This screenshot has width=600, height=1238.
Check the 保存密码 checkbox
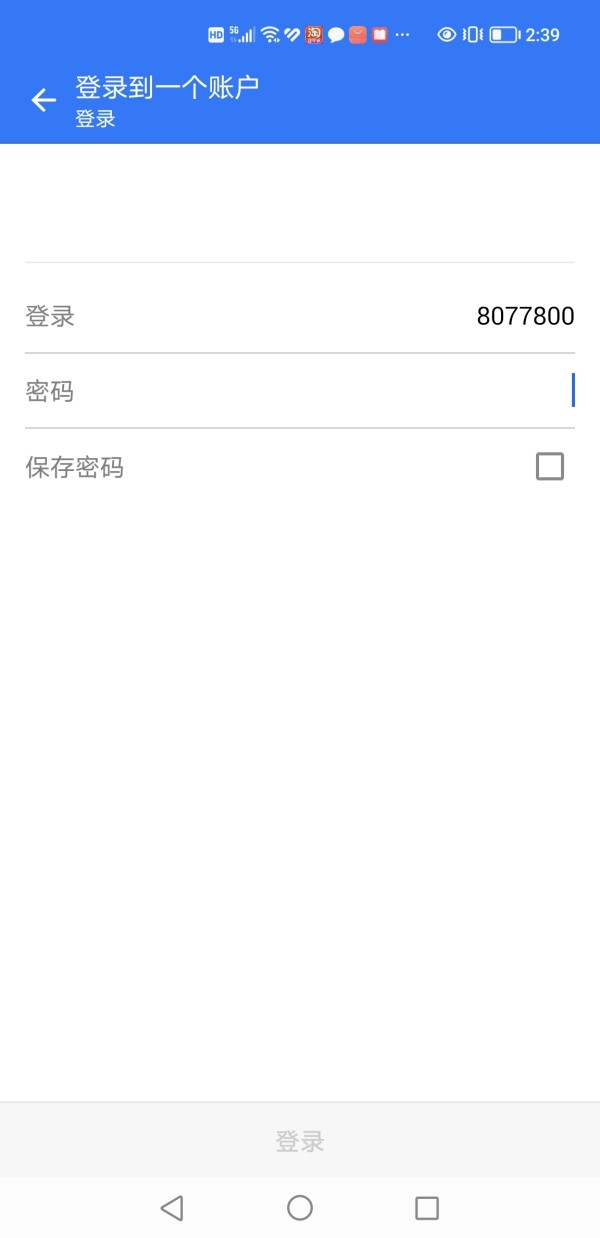coord(550,467)
